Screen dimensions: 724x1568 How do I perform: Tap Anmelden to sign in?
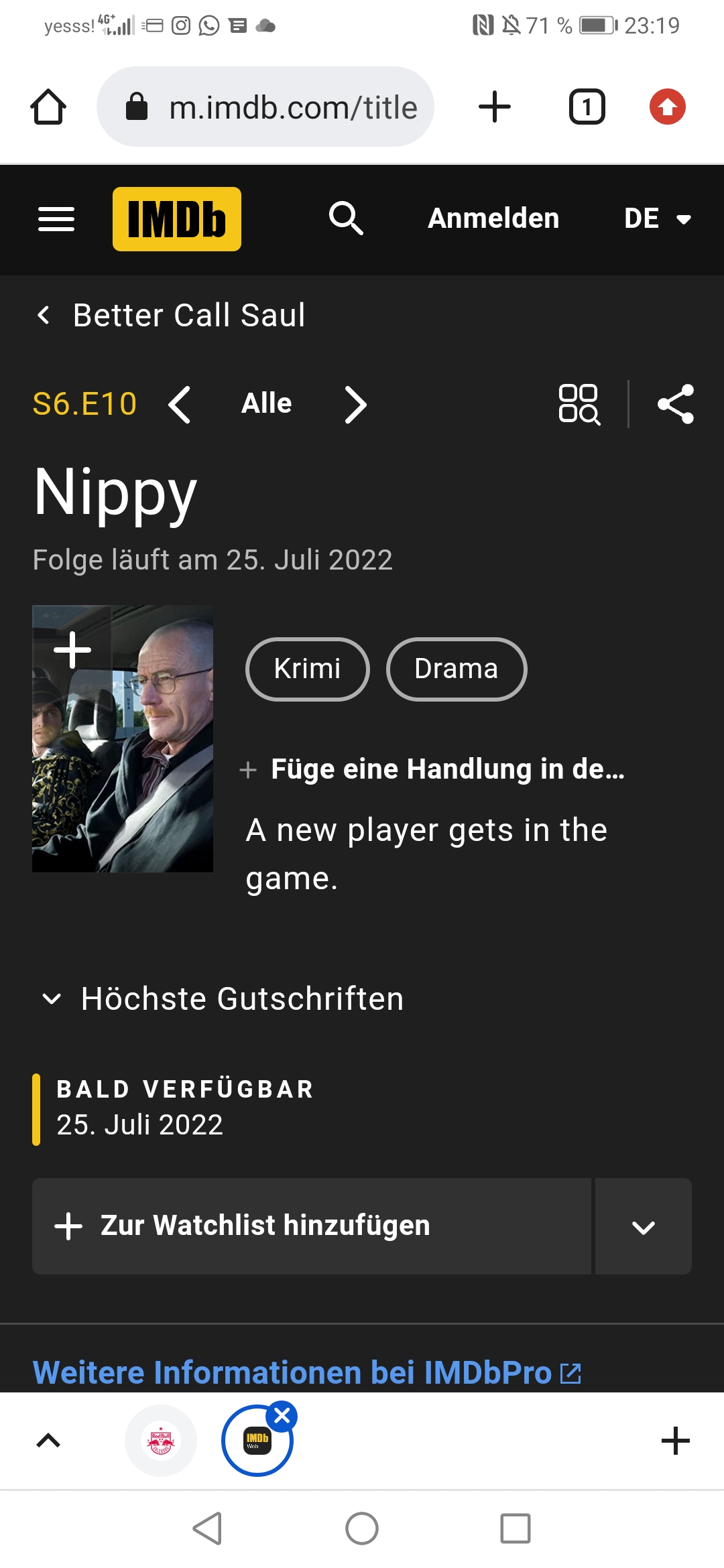click(493, 218)
